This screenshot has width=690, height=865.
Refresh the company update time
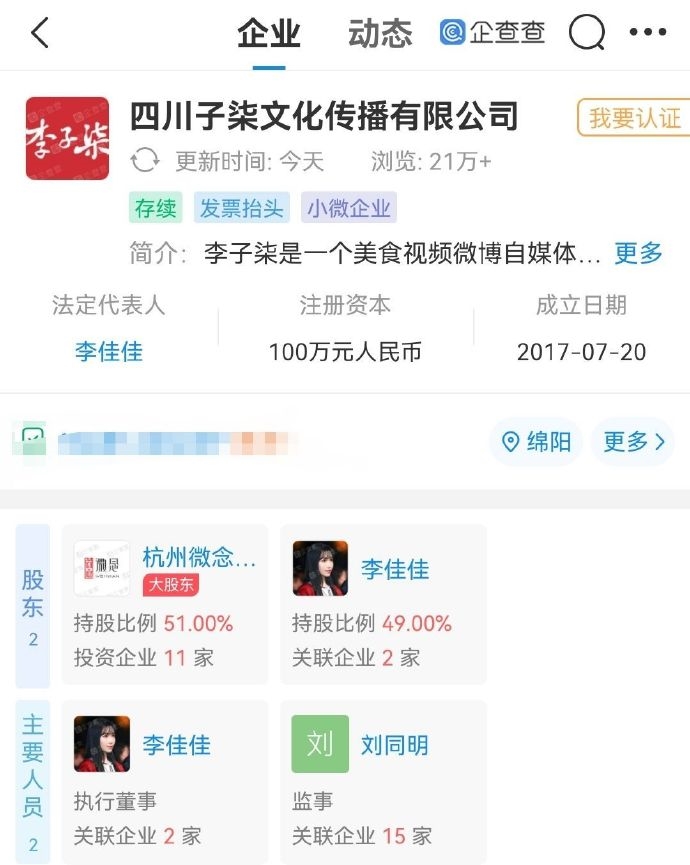146,161
